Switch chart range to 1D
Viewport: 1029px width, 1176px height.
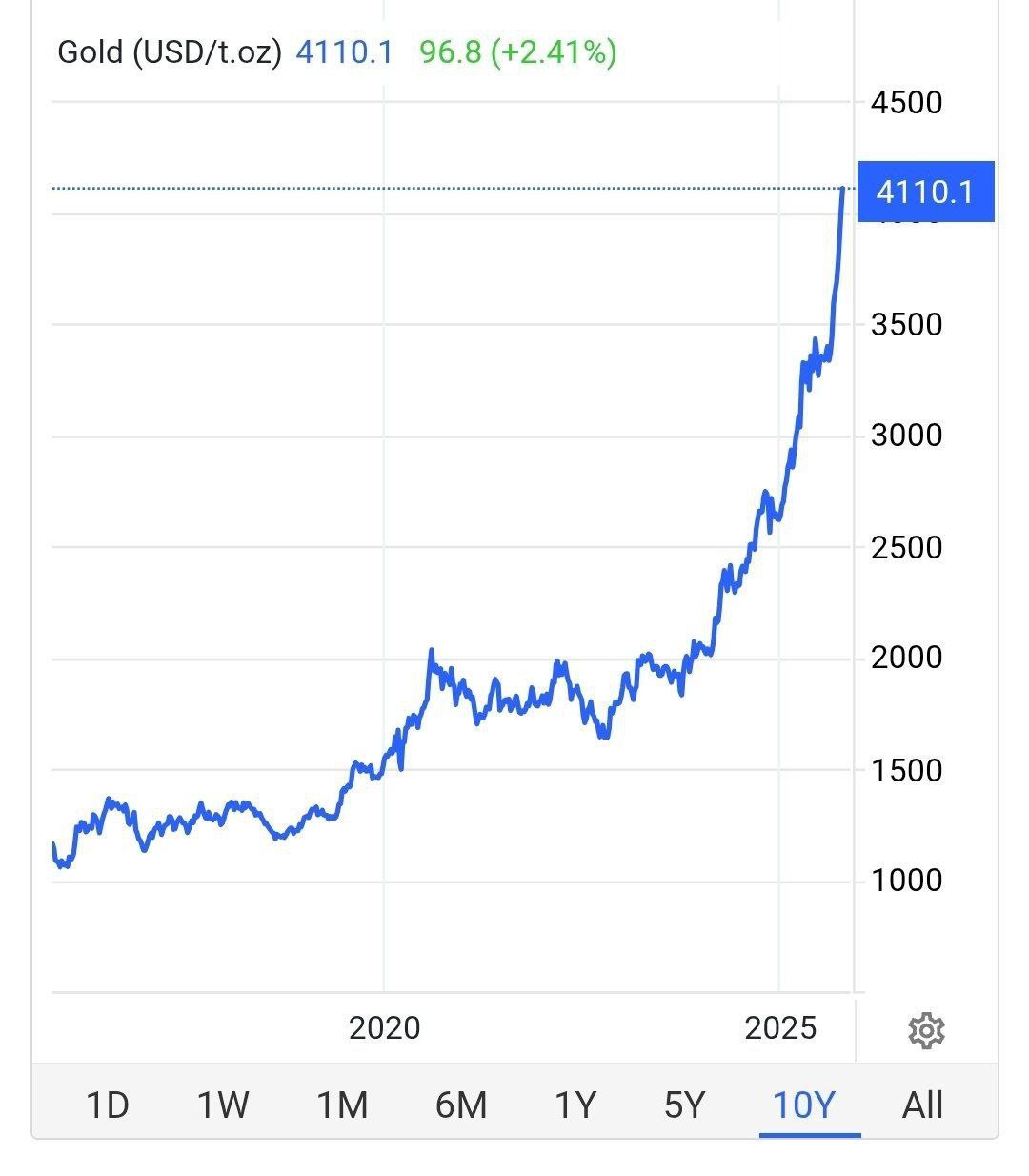[x=107, y=1105]
